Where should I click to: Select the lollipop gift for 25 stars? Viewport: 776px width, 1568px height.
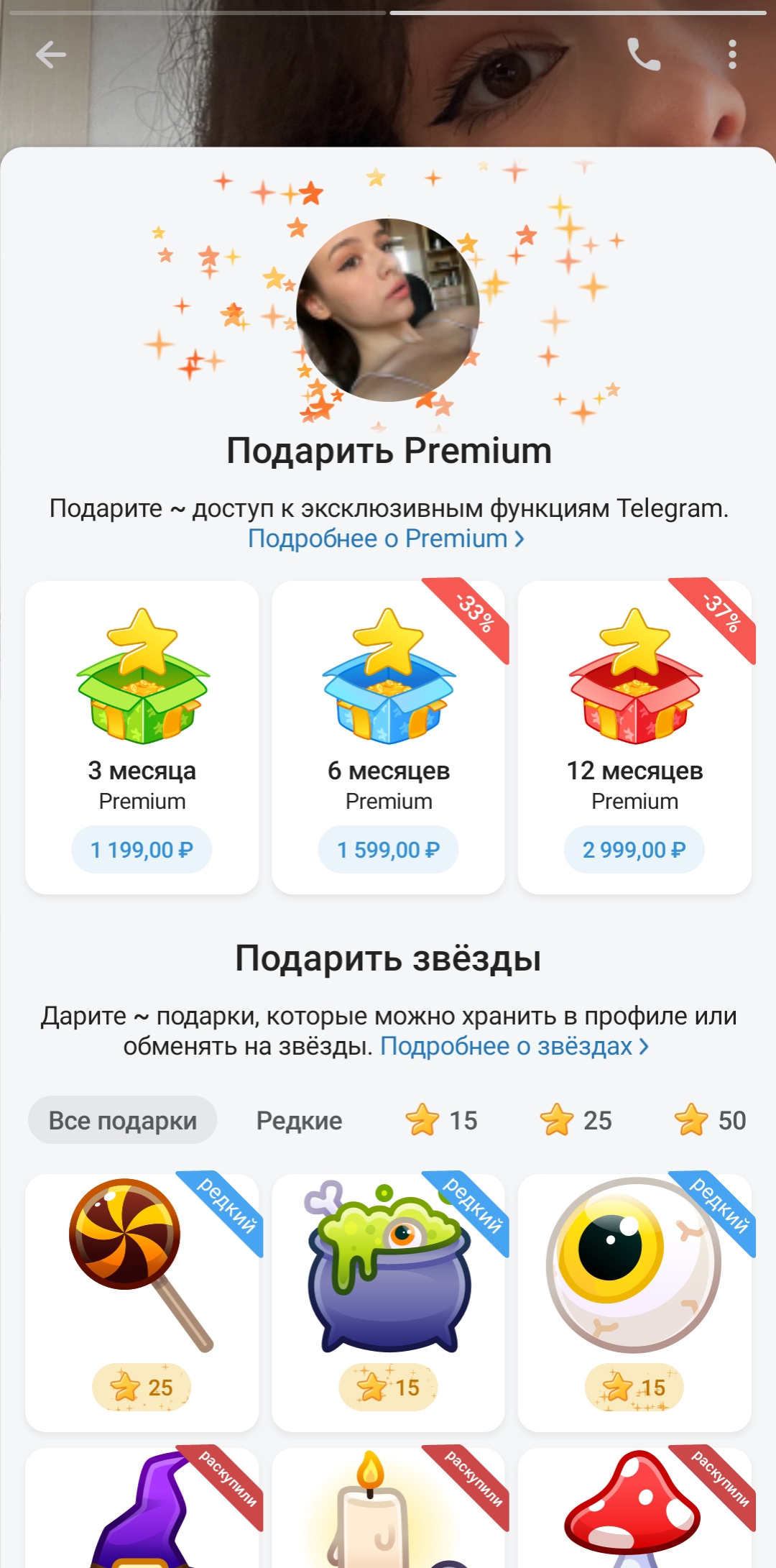tap(142, 1303)
